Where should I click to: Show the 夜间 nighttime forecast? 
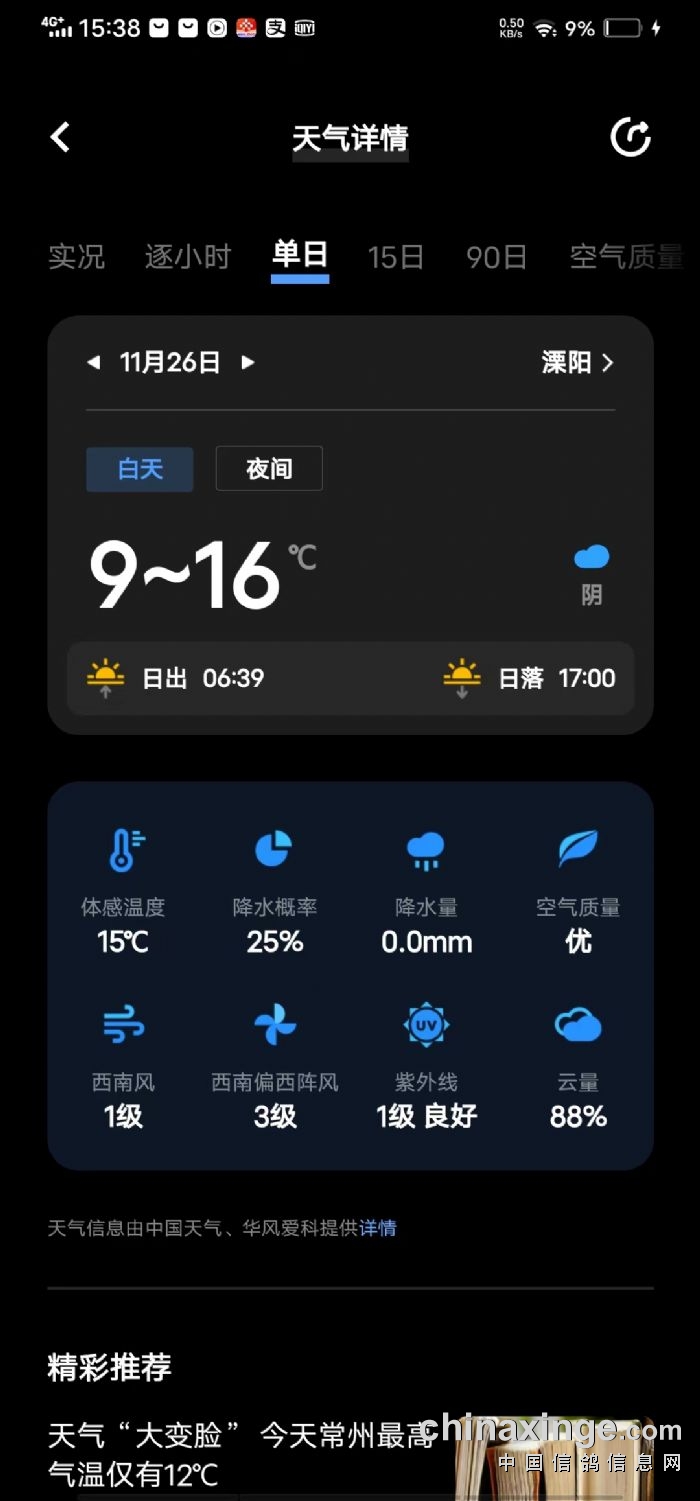[269, 469]
